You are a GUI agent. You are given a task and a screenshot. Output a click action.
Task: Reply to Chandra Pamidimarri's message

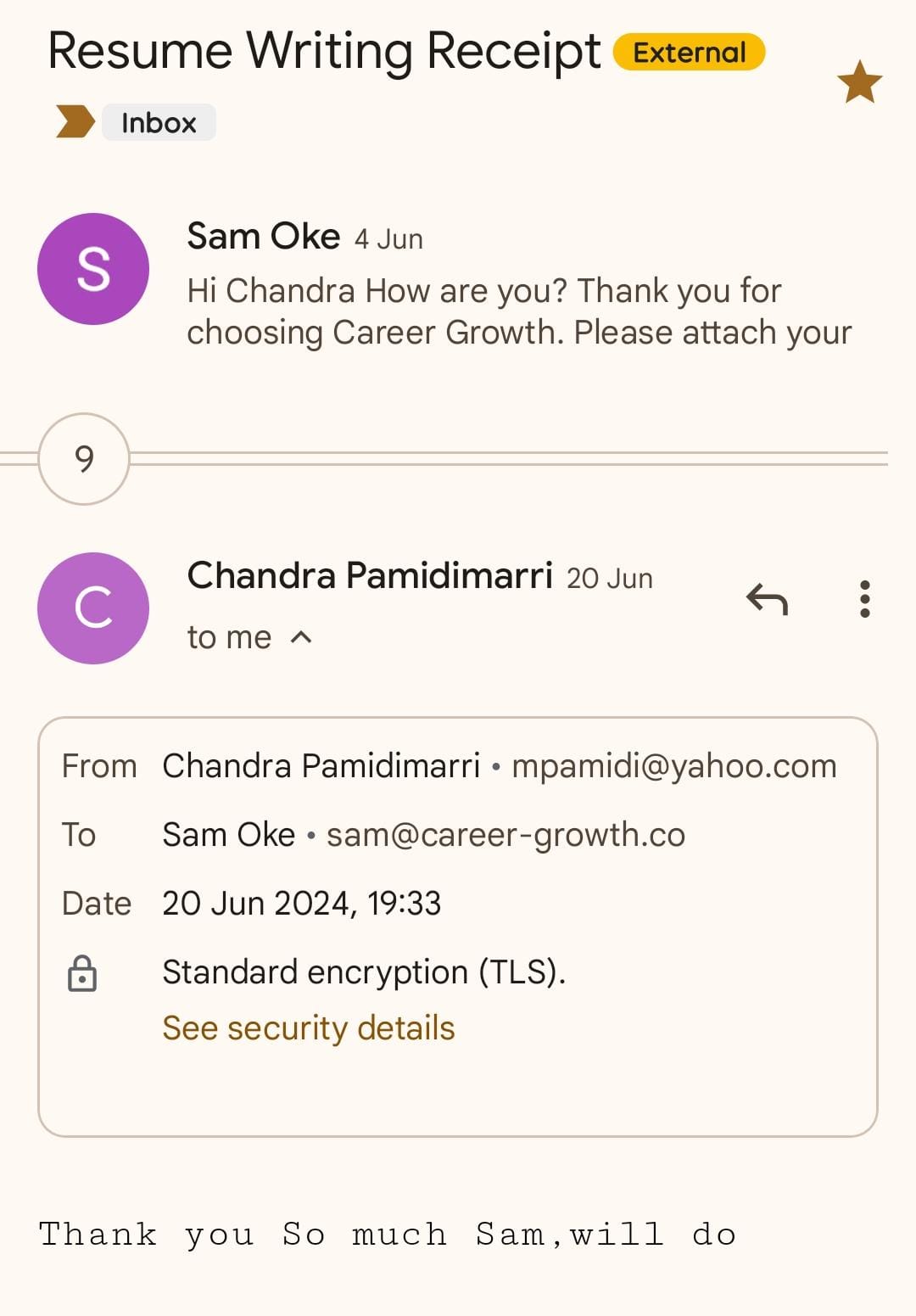[768, 599]
